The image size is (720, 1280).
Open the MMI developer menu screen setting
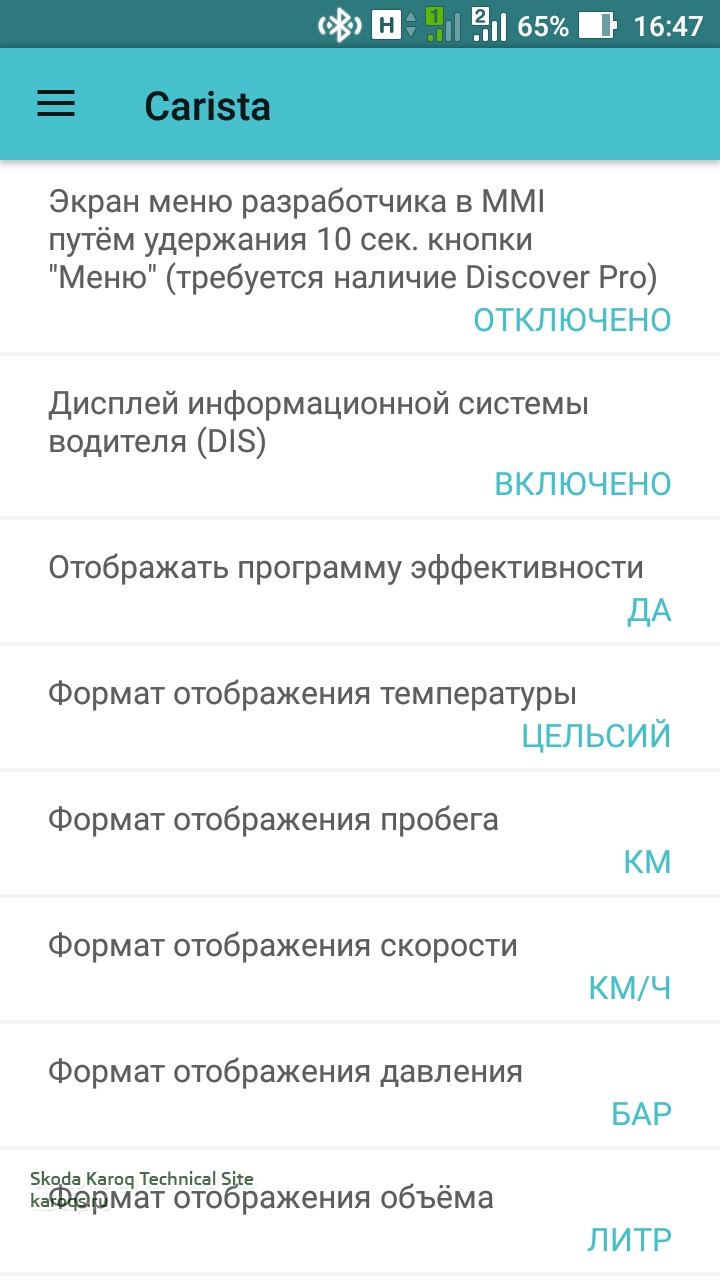point(360,258)
